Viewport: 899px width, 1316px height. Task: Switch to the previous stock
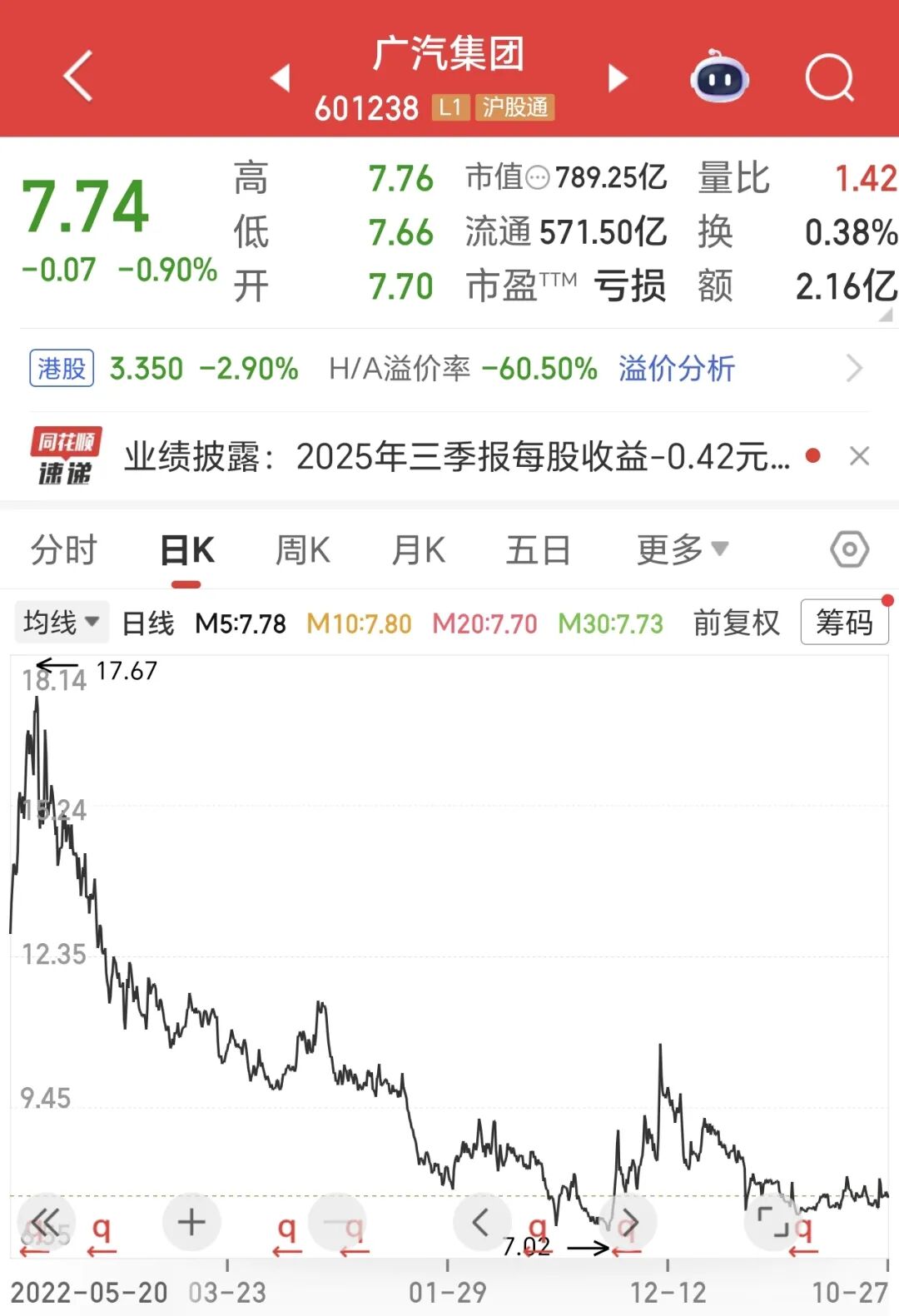[x=281, y=77]
